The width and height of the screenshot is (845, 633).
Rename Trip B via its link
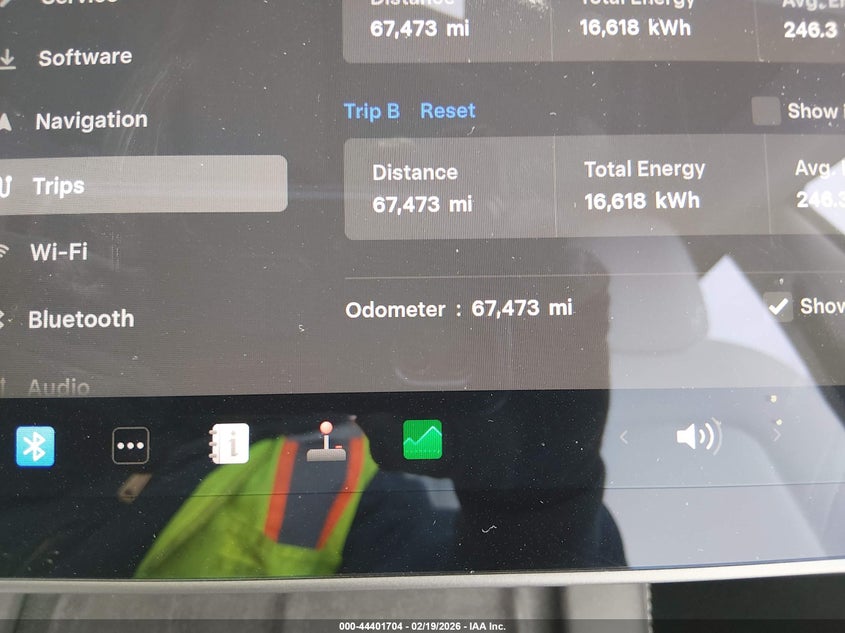pos(371,111)
